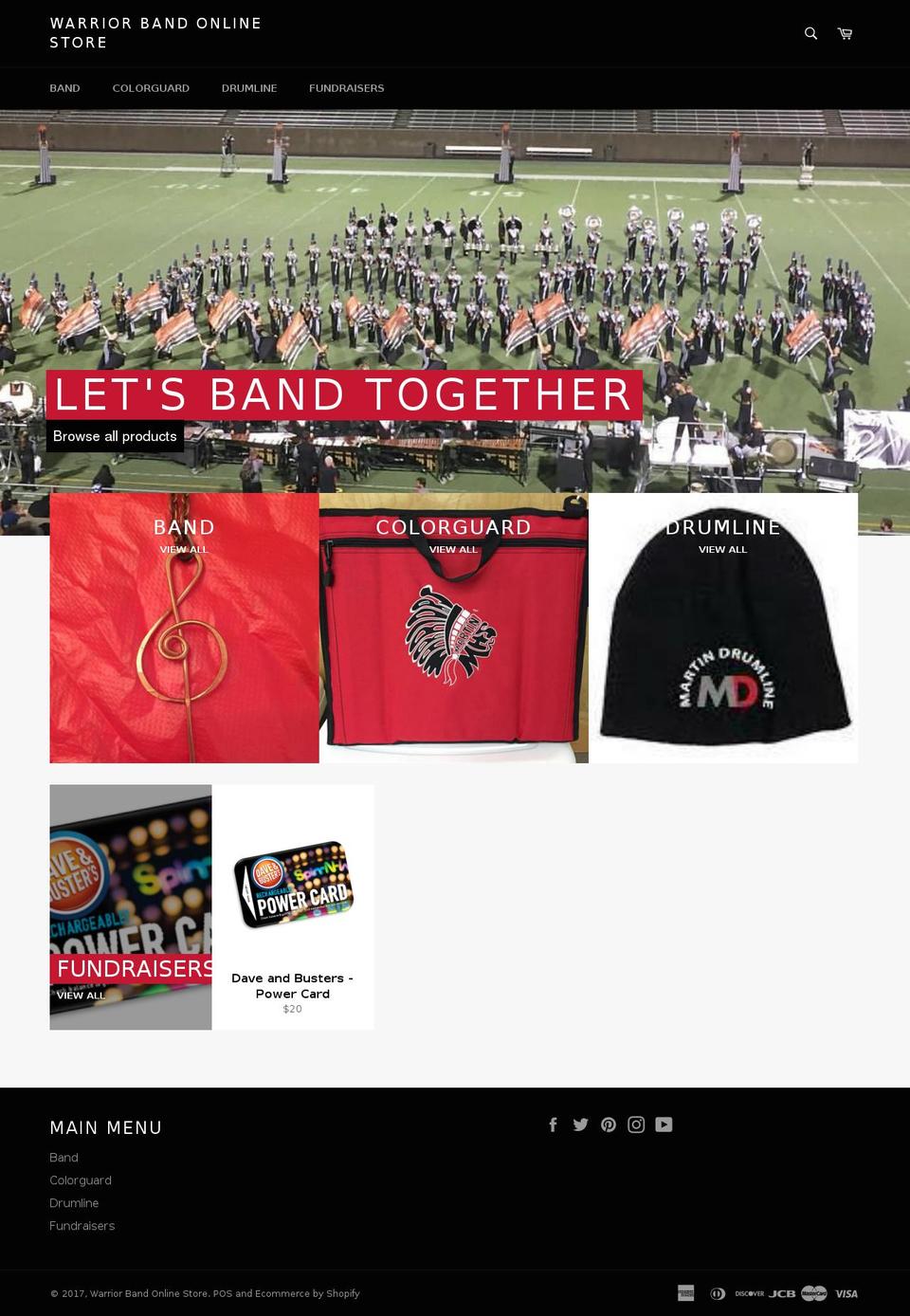Click the Browse all products button

pos(115,436)
